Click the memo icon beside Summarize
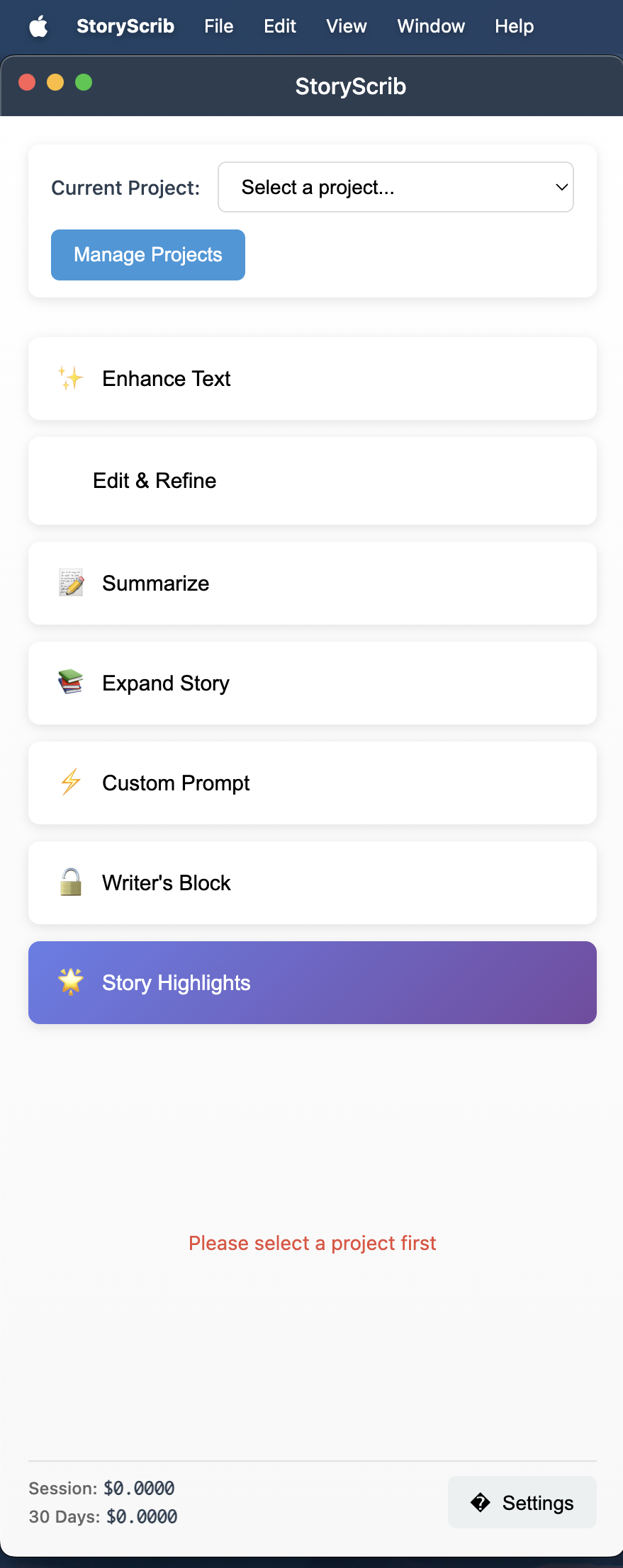Viewport: 623px width, 1568px height. pos(71,583)
